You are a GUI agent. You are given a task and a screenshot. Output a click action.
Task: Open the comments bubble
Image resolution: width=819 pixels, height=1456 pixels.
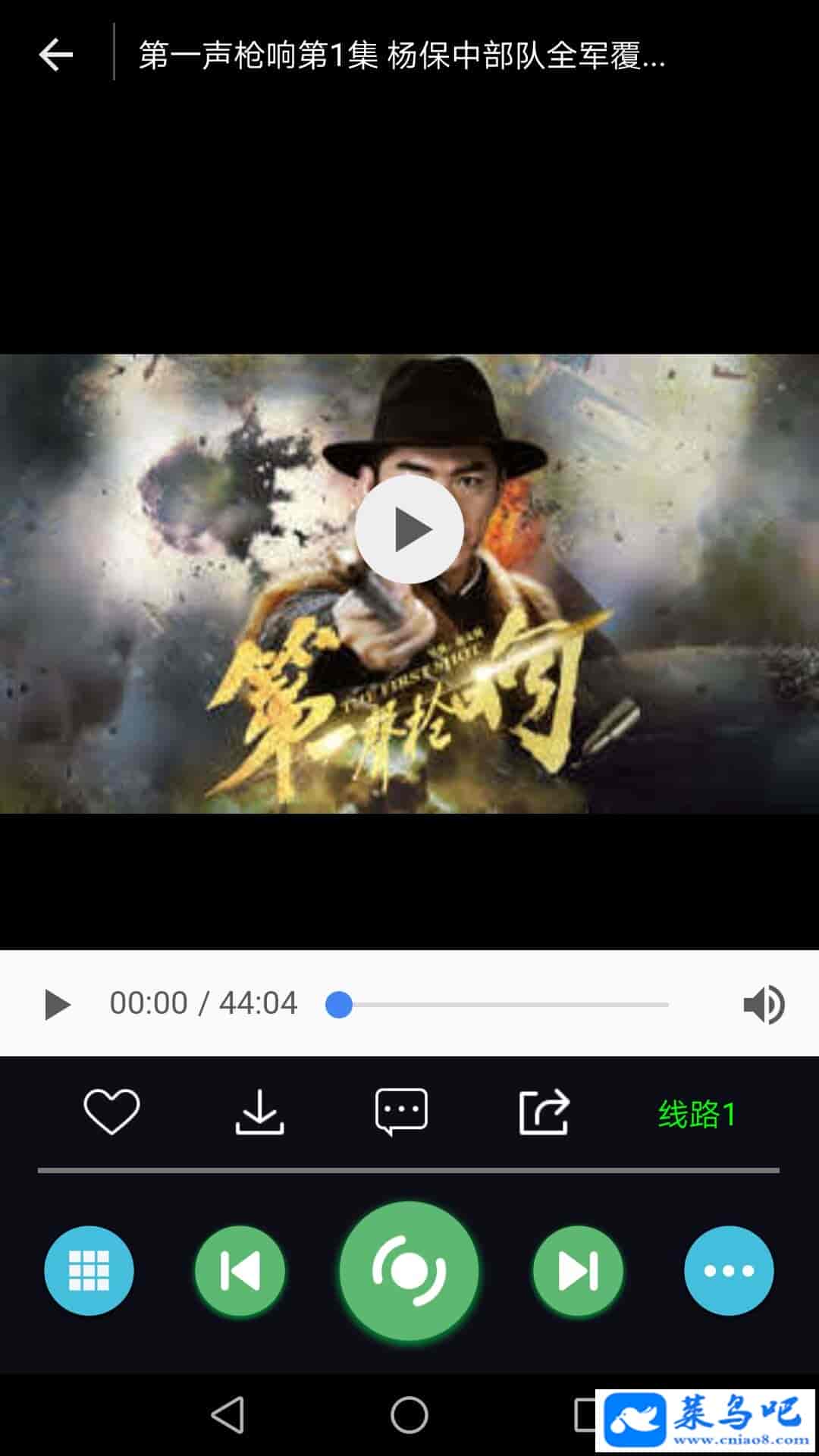[401, 1112]
